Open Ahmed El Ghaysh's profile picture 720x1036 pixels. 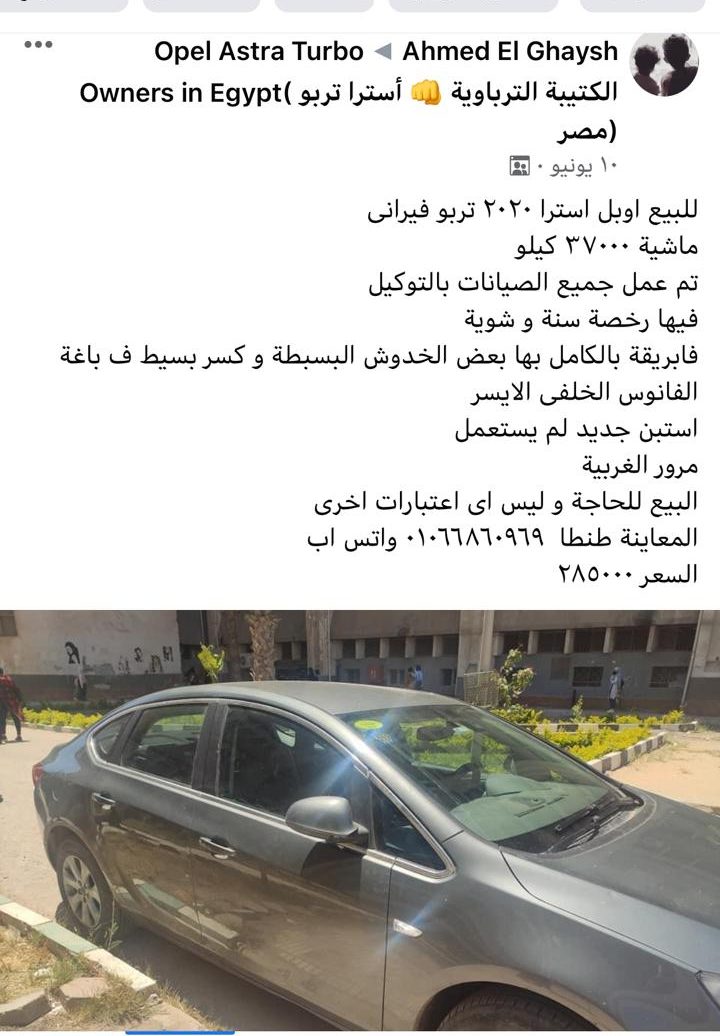tap(665, 66)
